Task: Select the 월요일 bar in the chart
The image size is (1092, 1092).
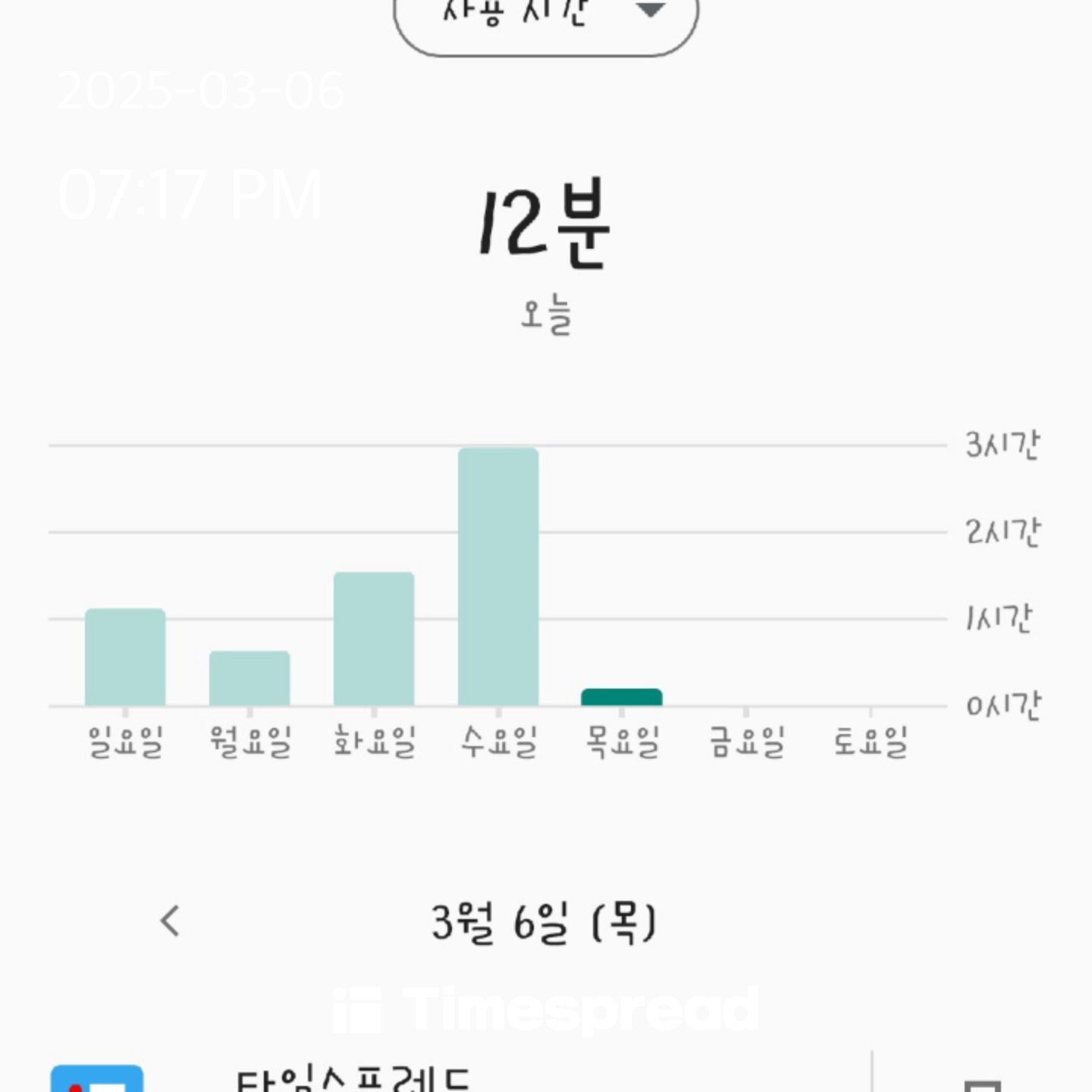Action: point(249,679)
